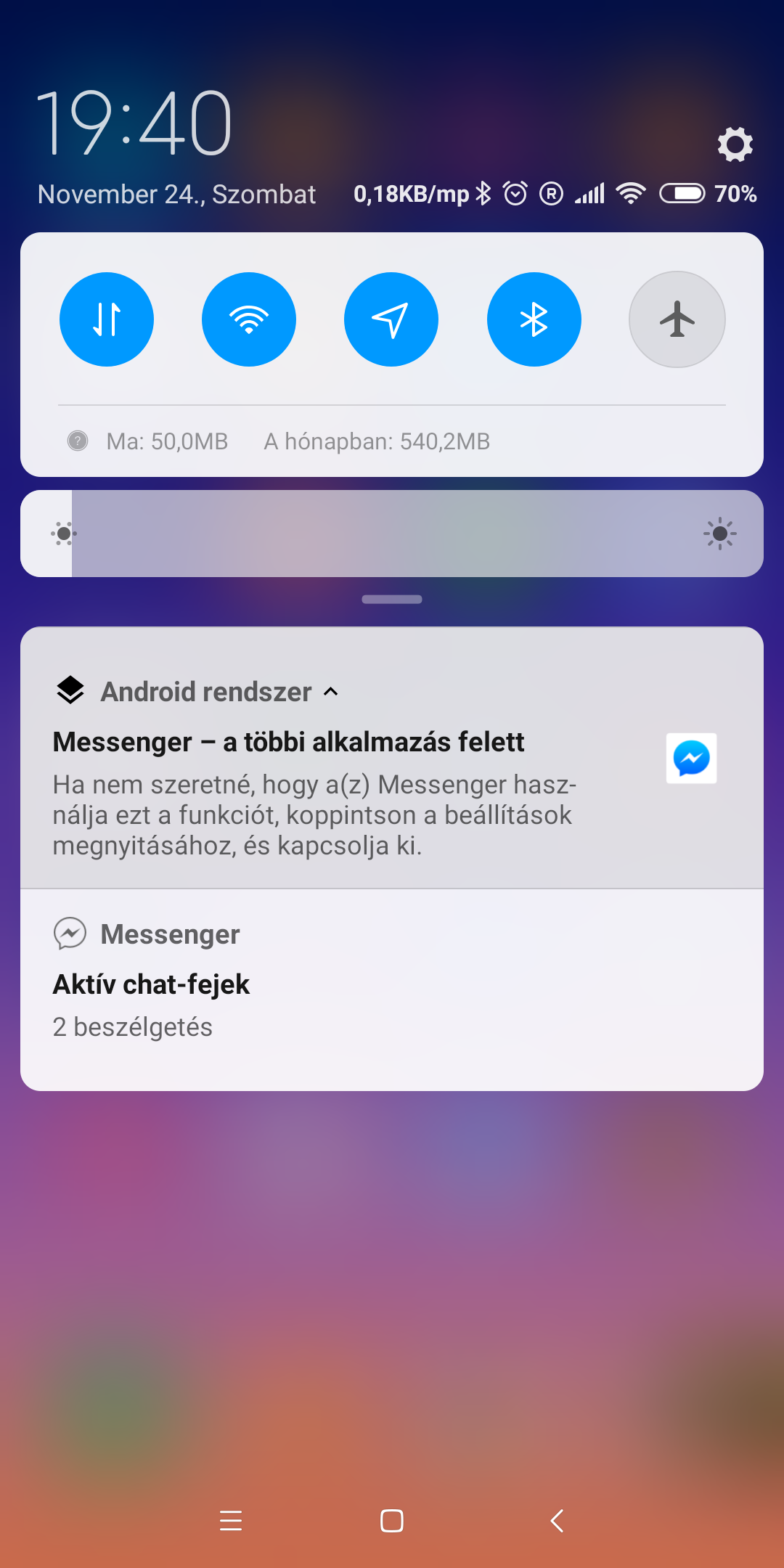Open data usage info Ma: 50,0MB
784x1568 pixels.
pos(167,441)
